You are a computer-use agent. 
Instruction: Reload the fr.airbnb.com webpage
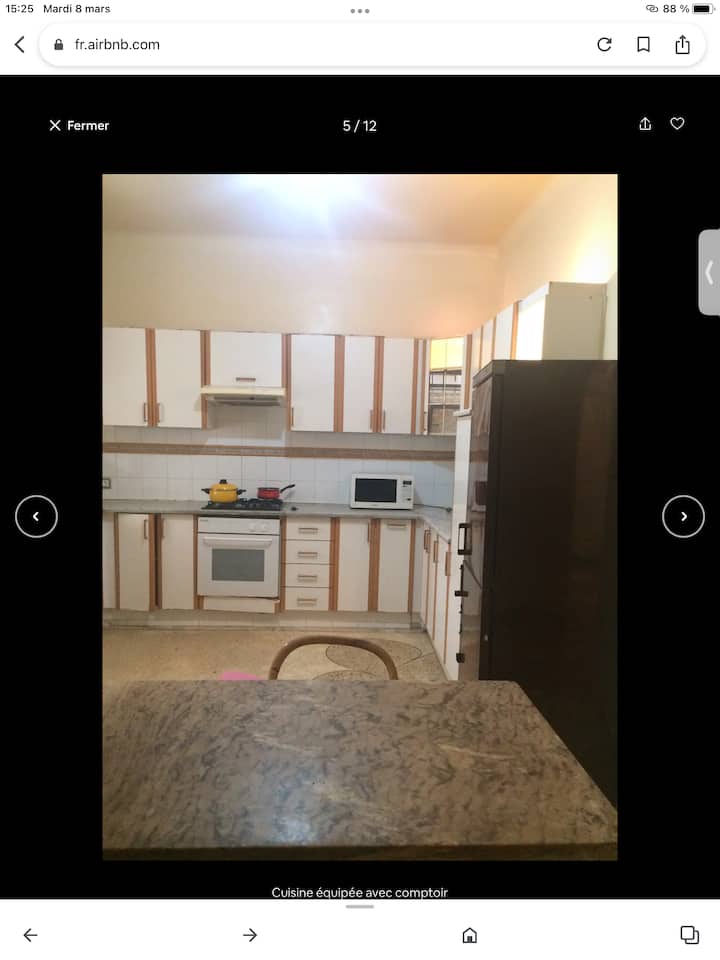pyautogui.click(x=604, y=44)
